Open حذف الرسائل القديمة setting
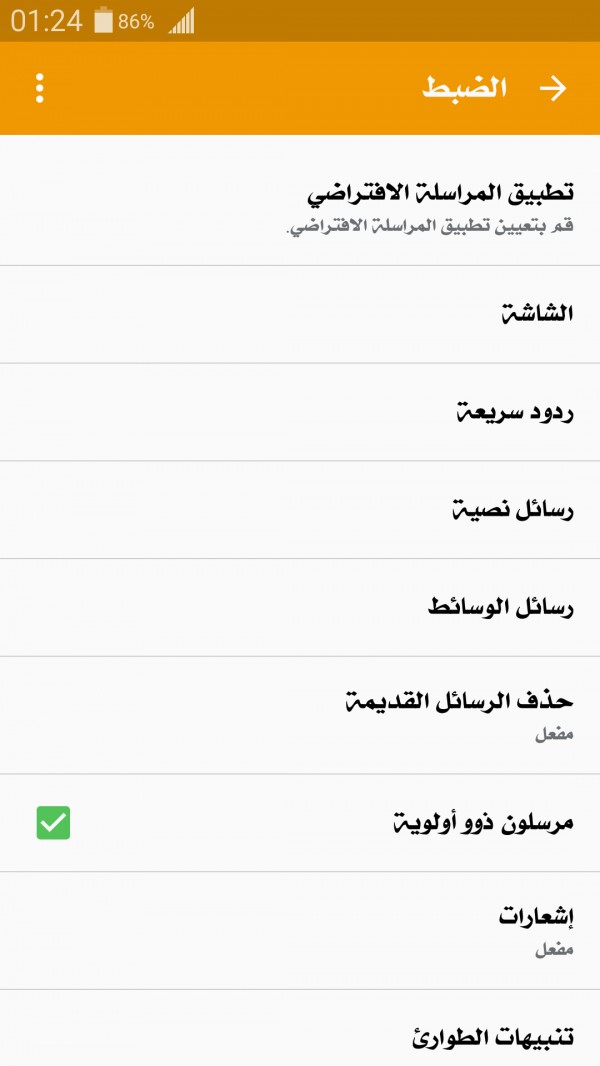600x1066 pixels. 300,715
